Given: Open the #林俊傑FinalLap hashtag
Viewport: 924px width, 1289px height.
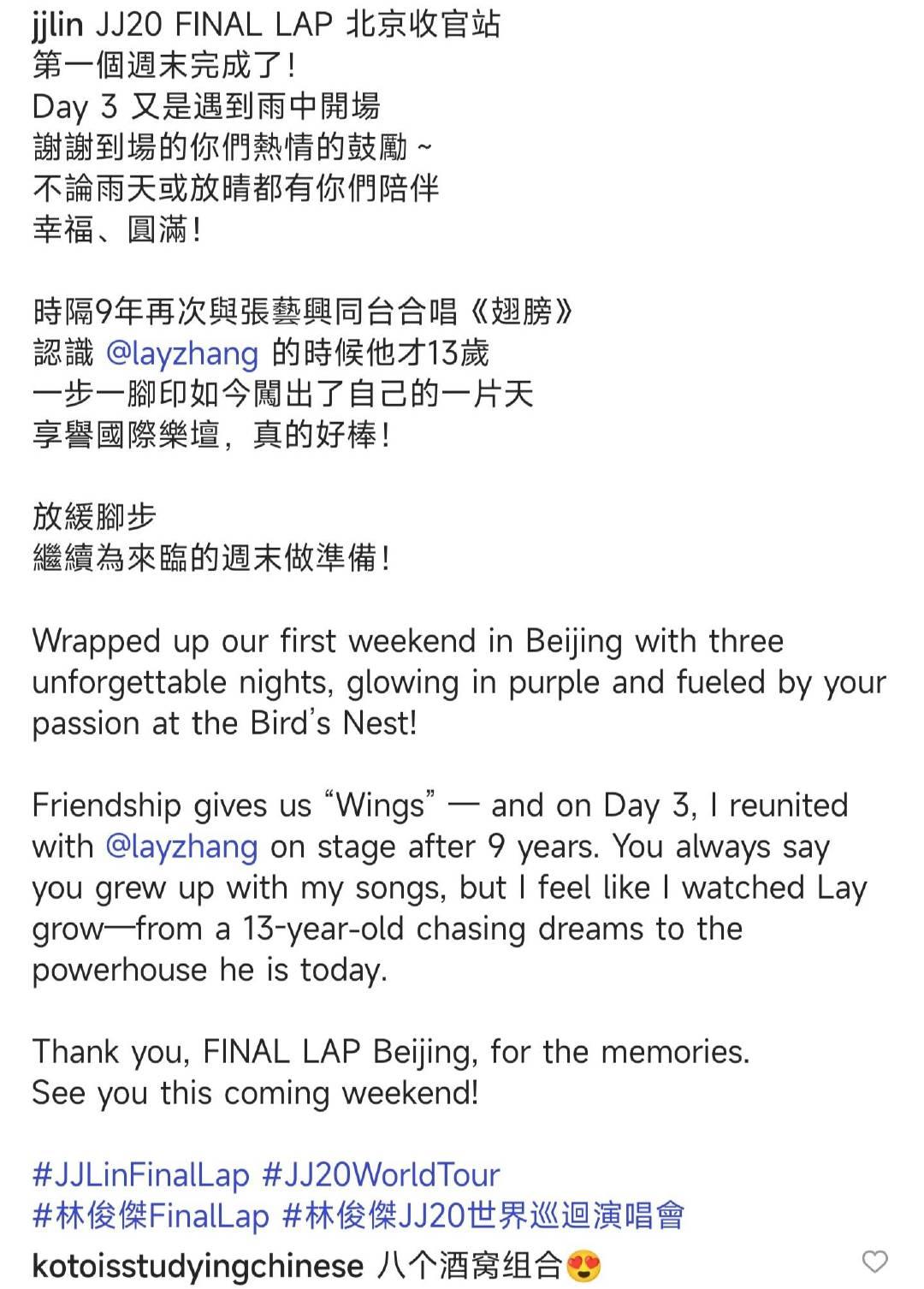Looking at the screenshot, I should point(151,1216).
